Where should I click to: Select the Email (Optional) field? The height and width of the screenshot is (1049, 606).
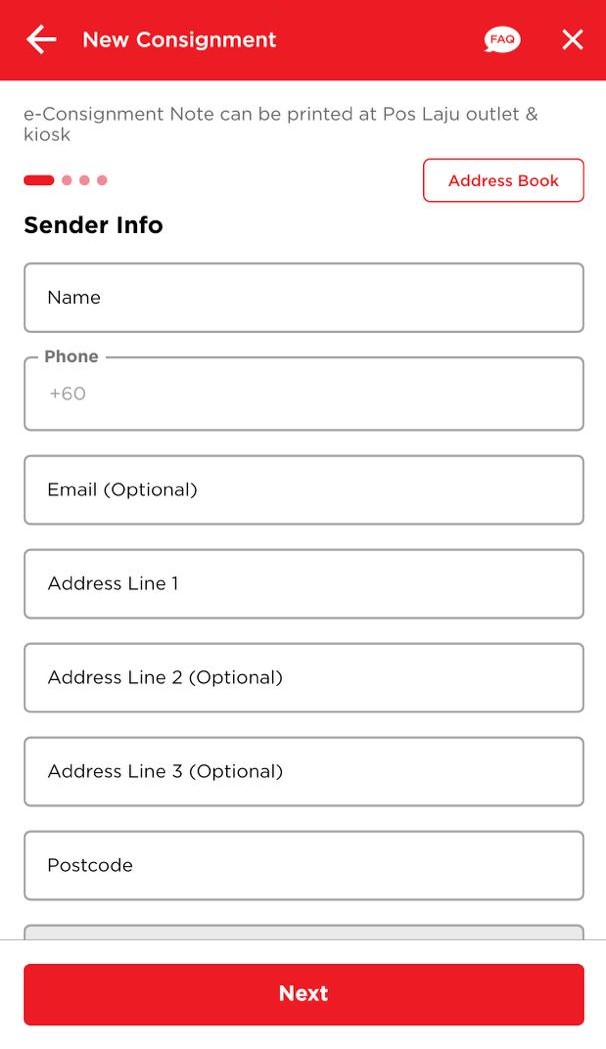click(303, 490)
